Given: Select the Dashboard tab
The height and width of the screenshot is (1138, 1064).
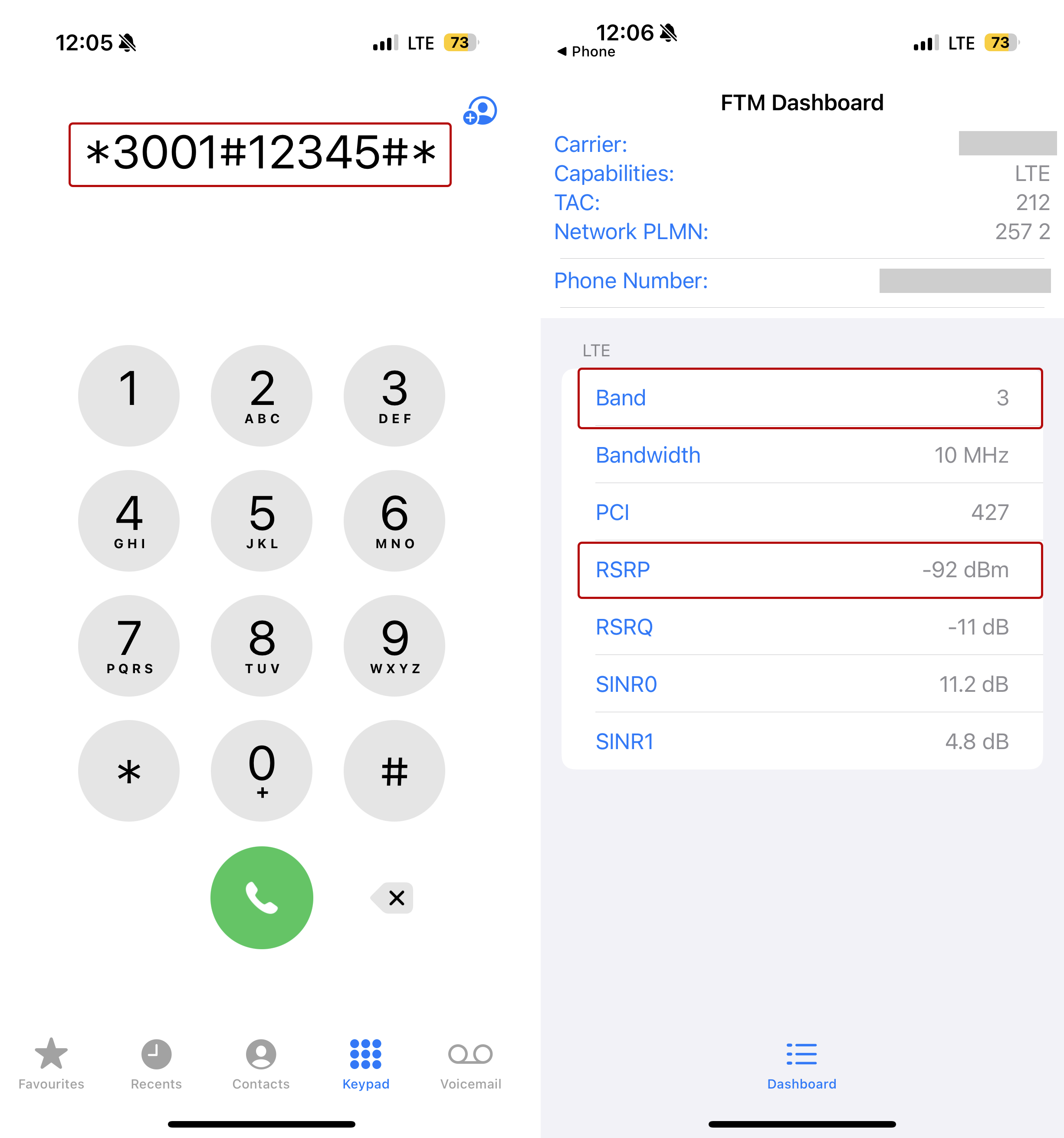Looking at the screenshot, I should [801, 1065].
